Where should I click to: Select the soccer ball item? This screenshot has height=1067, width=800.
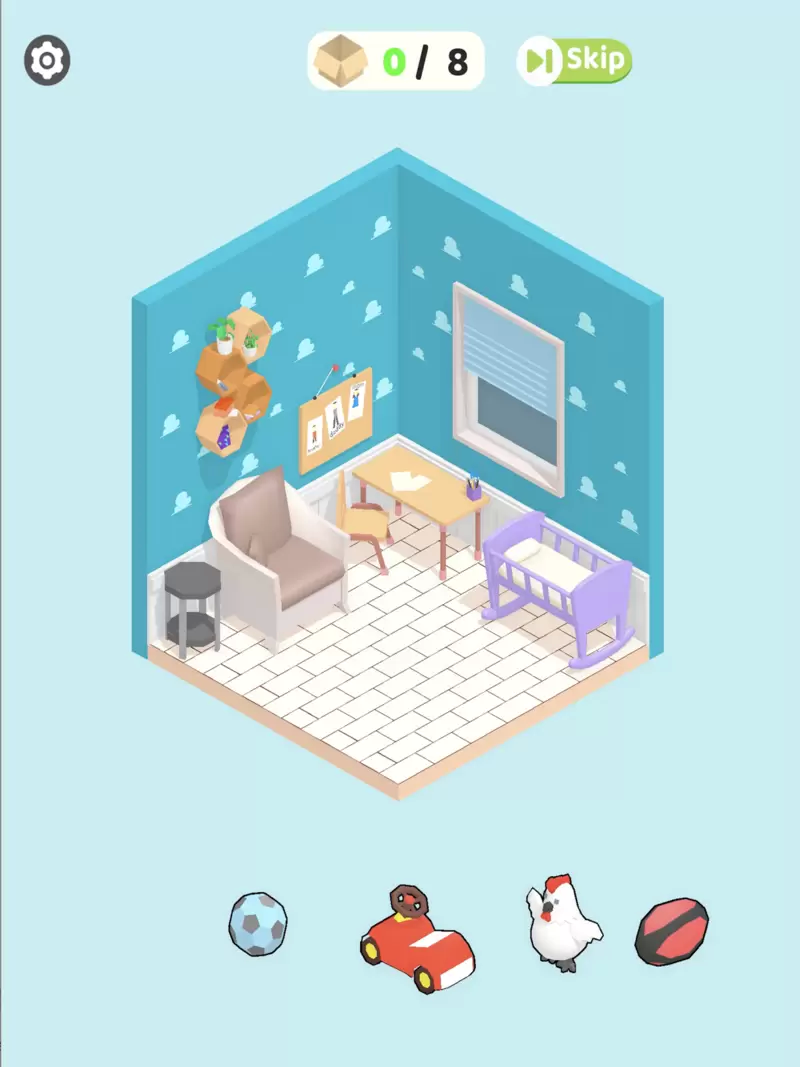258,925
